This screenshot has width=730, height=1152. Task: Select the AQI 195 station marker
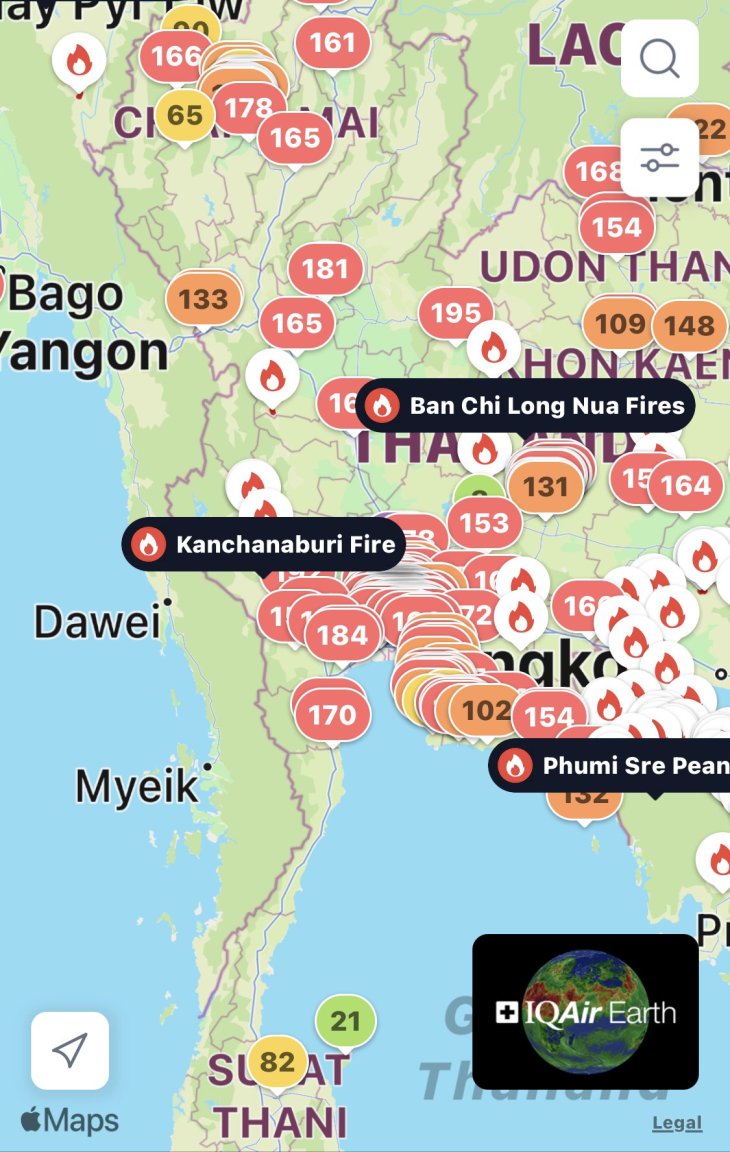pos(455,314)
